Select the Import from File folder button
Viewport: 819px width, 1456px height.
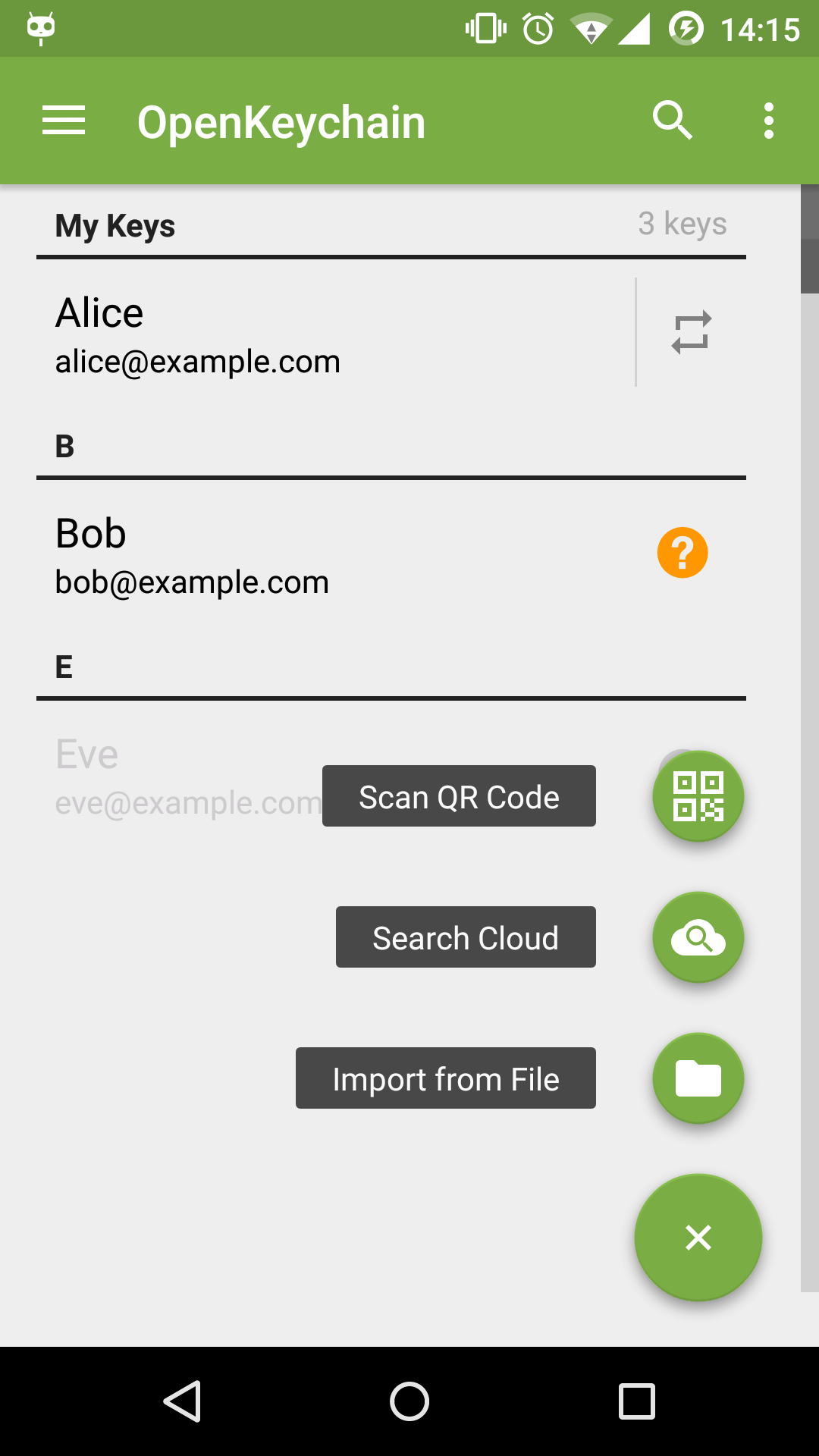698,1078
